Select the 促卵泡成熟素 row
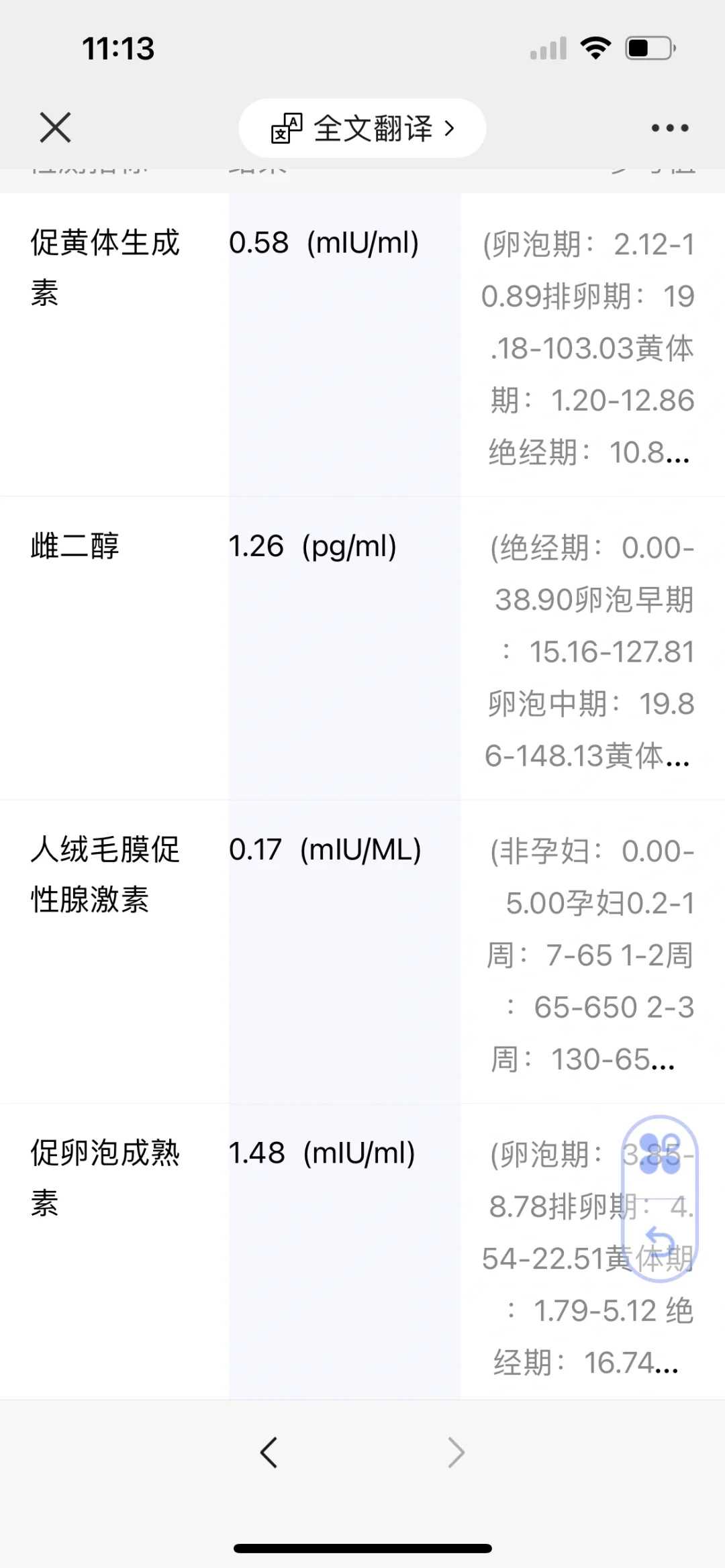Viewport: 725px width, 1568px height. (x=105, y=1175)
